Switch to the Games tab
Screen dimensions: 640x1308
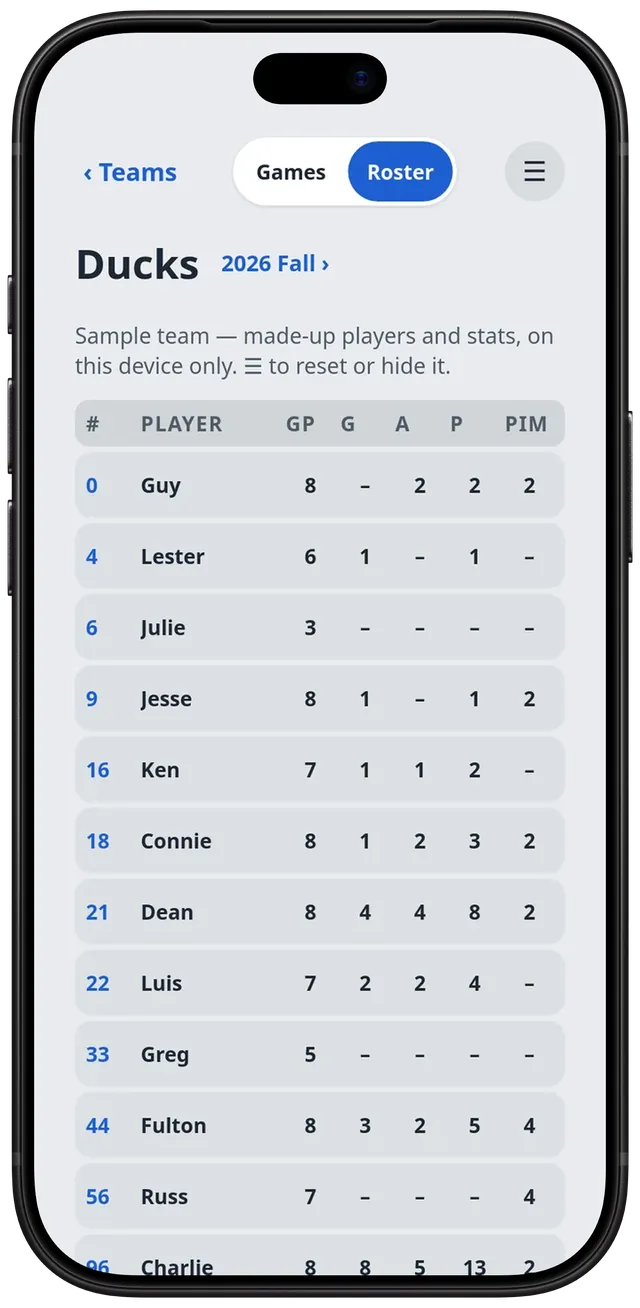(x=291, y=172)
